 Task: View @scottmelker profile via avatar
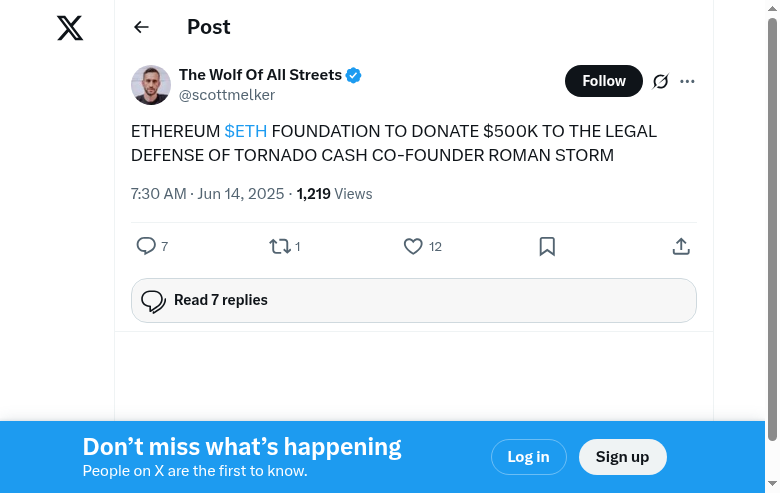pyautogui.click(x=151, y=85)
